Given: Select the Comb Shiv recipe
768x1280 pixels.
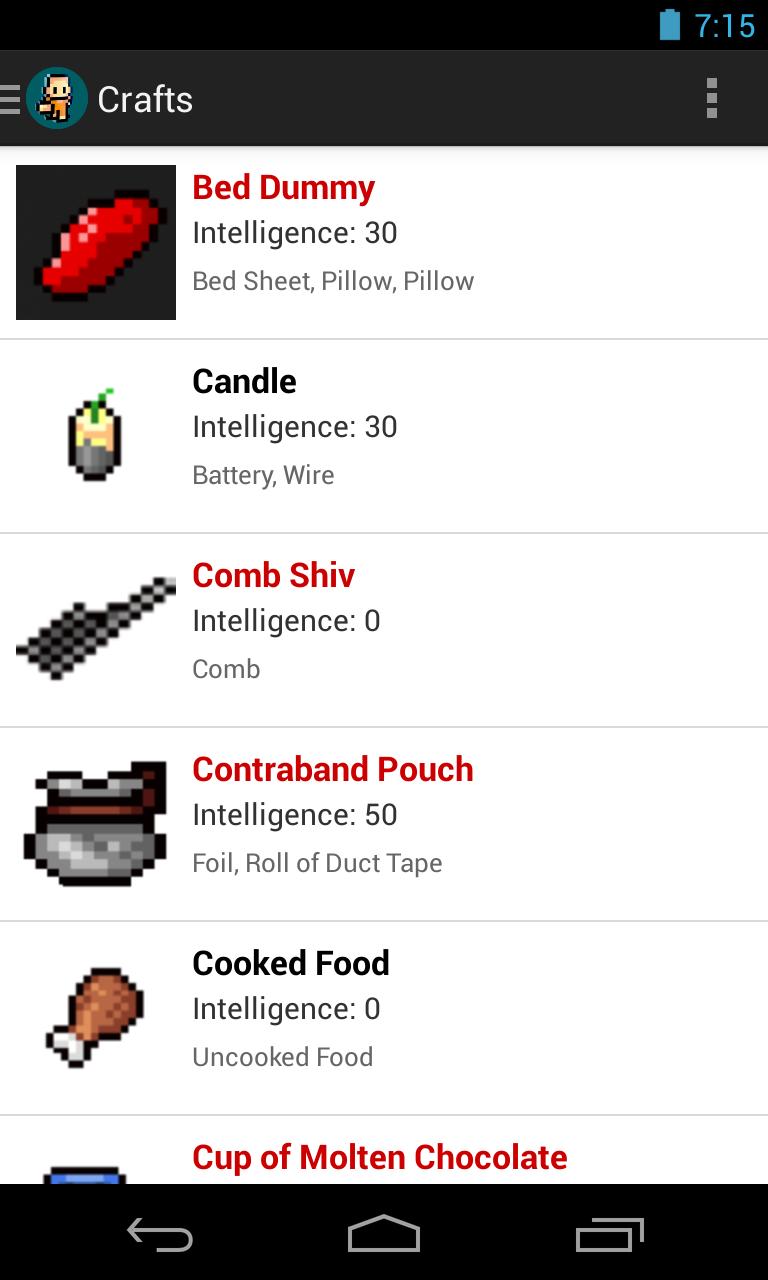Looking at the screenshot, I should pyautogui.click(x=384, y=628).
